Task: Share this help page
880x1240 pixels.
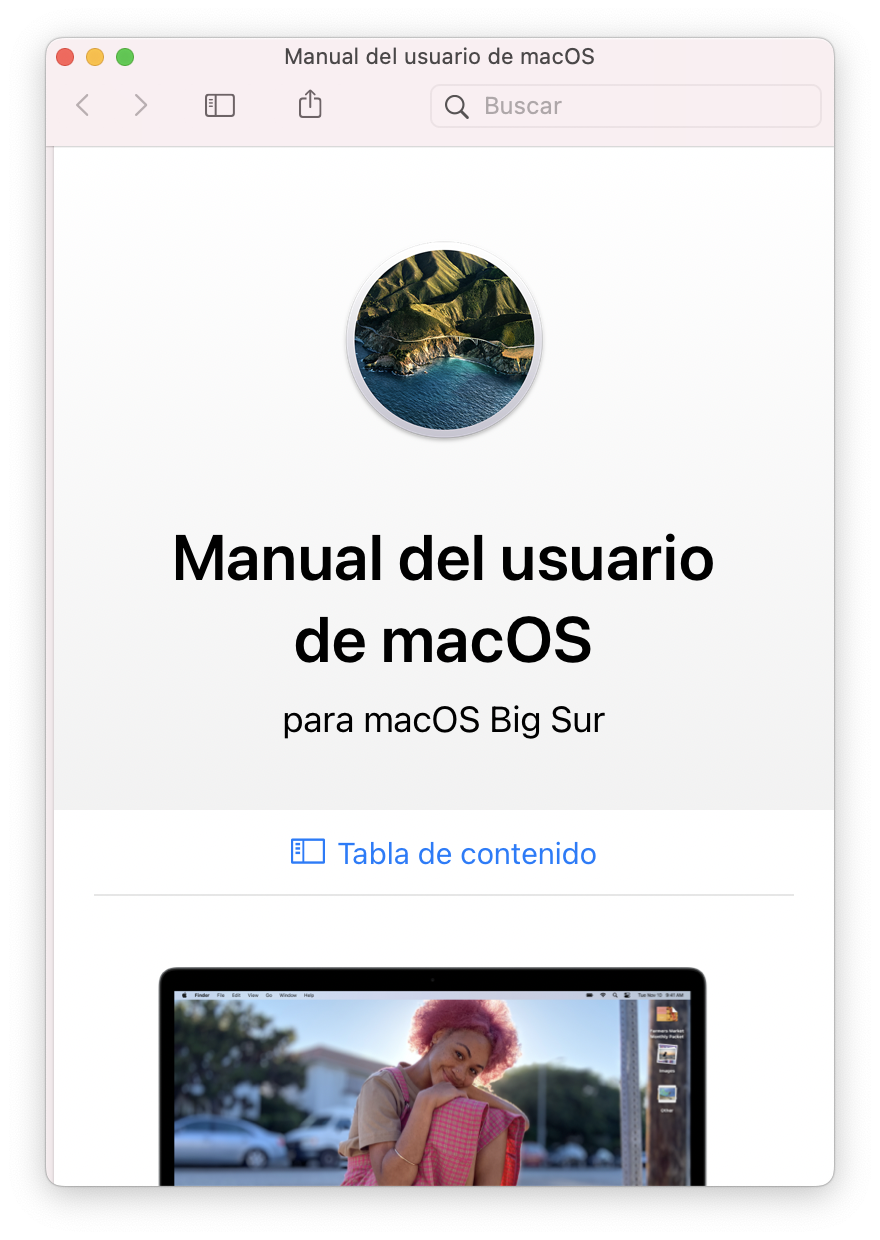Action: [310, 104]
